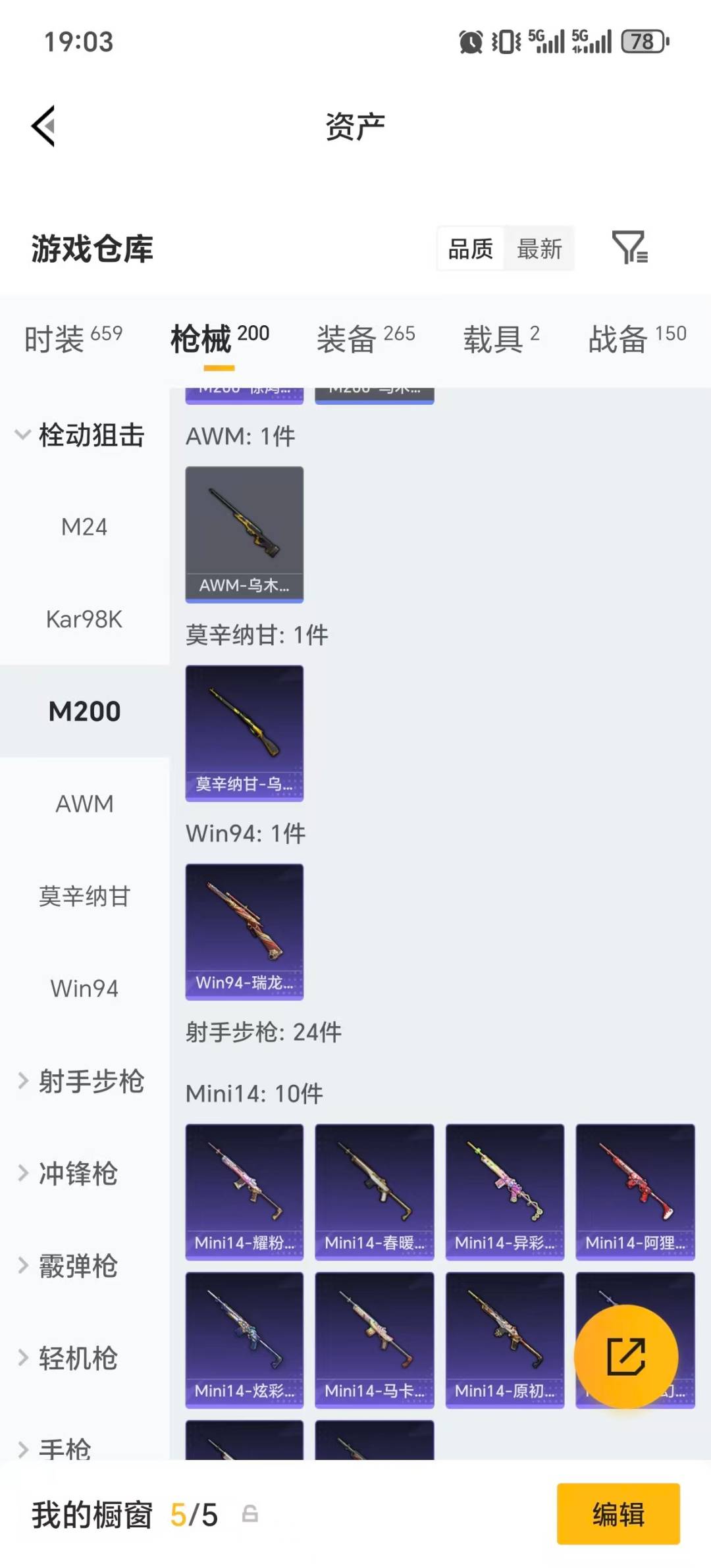Click the back arrow on the 资产 page

(42, 125)
